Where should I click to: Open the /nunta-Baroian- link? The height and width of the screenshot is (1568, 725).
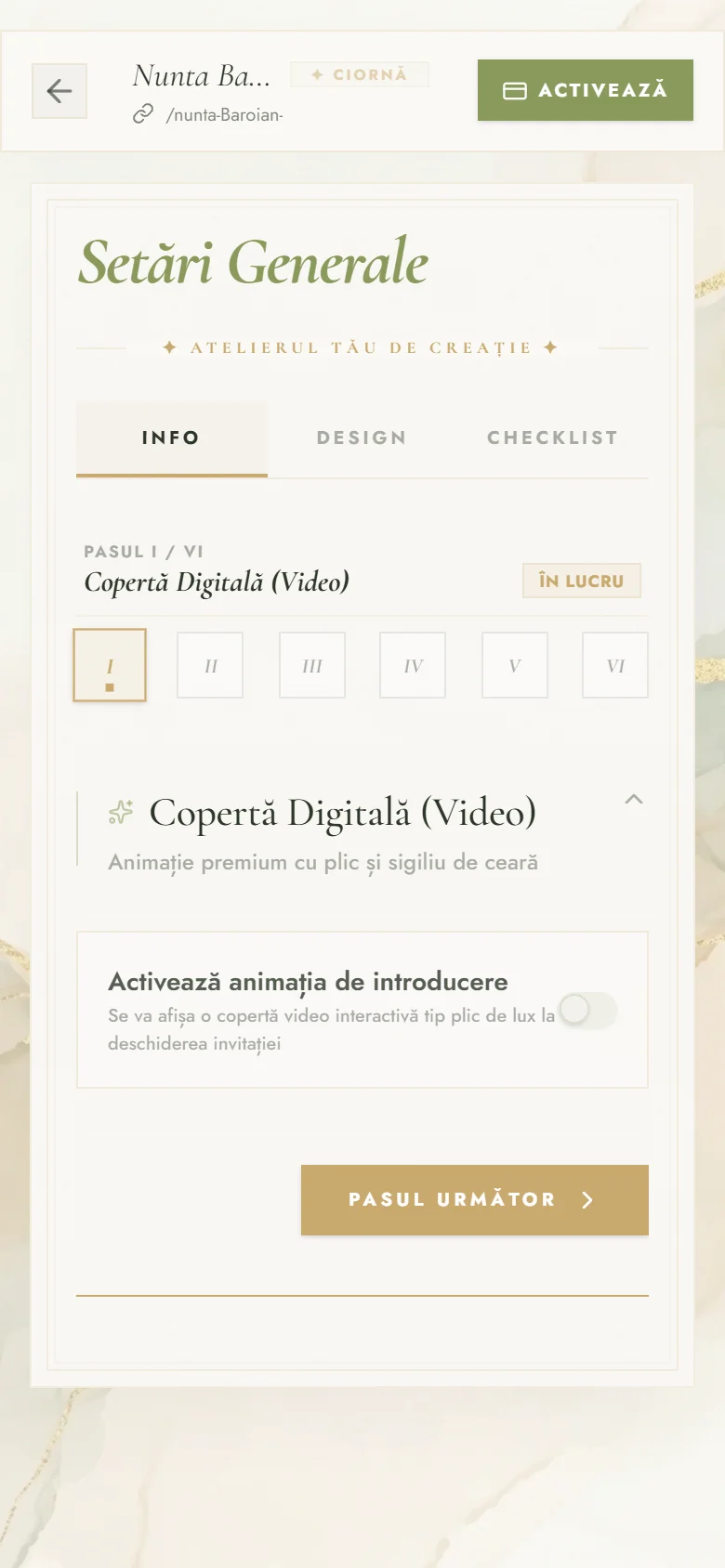[208, 114]
